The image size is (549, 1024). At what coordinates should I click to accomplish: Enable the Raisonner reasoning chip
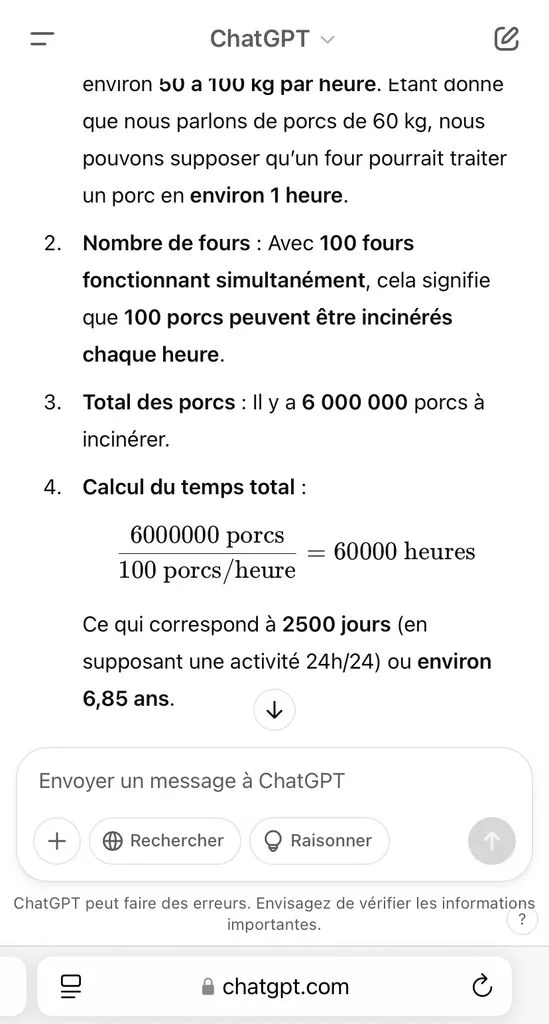coord(319,840)
